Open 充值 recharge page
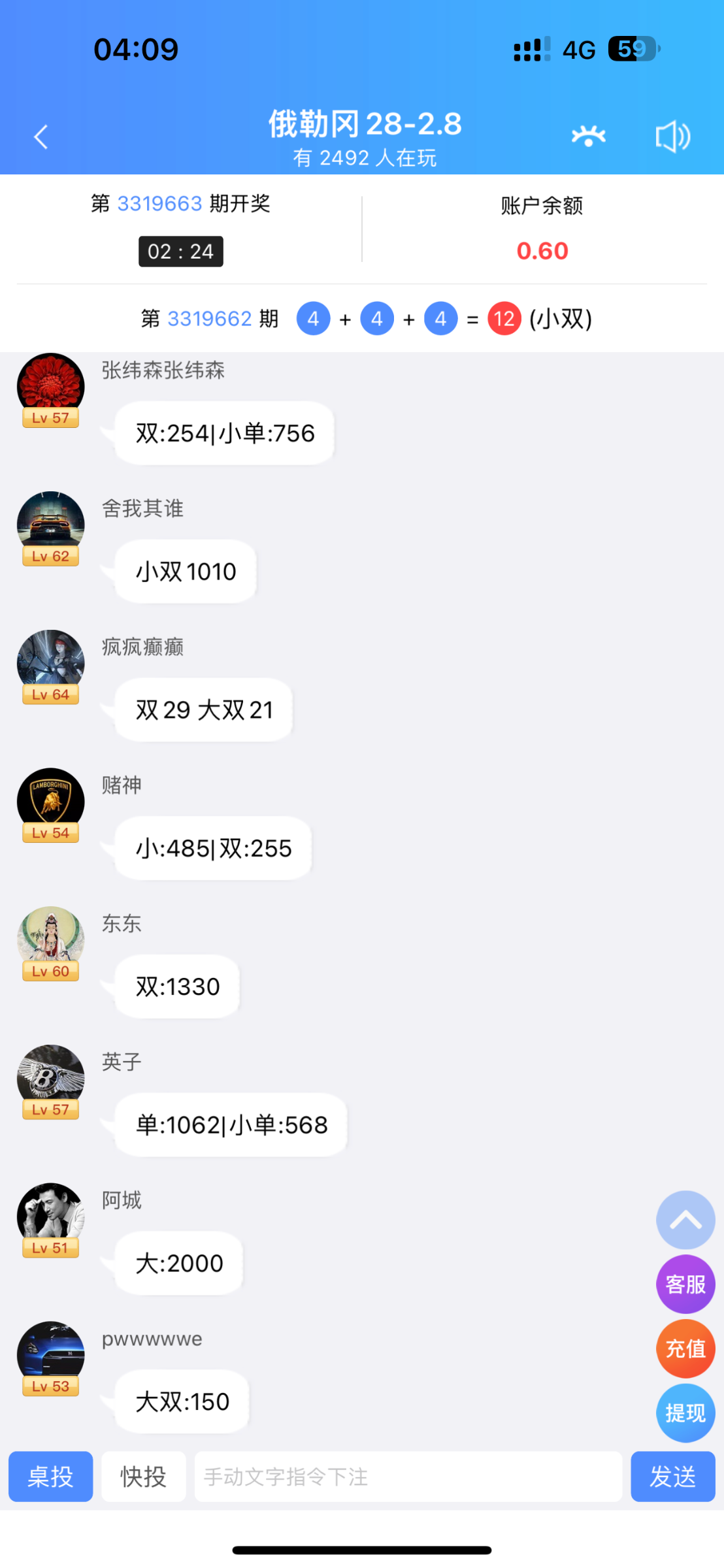 pyautogui.click(x=685, y=1348)
